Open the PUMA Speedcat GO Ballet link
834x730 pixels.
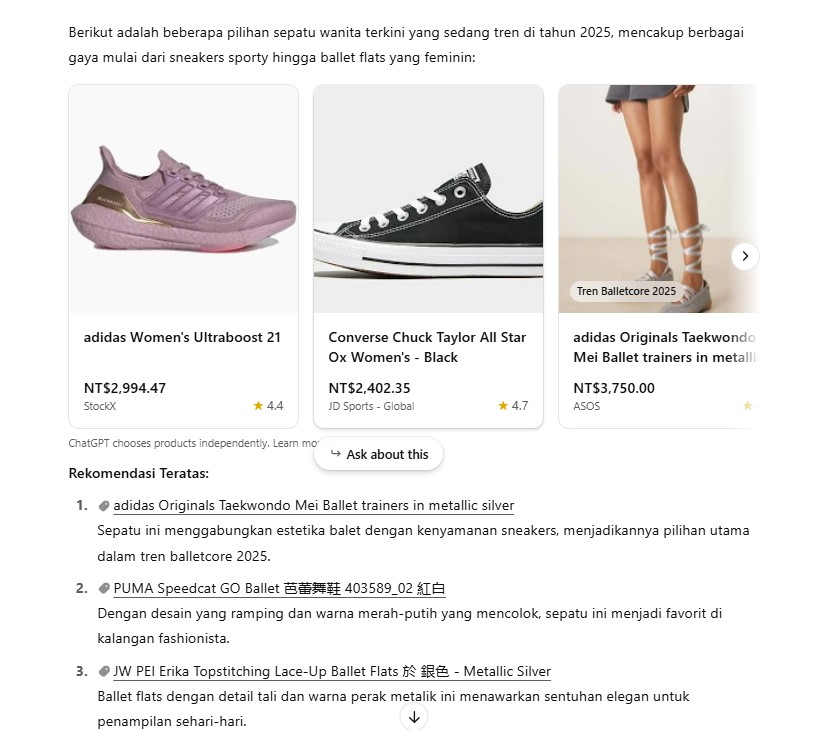pos(279,588)
